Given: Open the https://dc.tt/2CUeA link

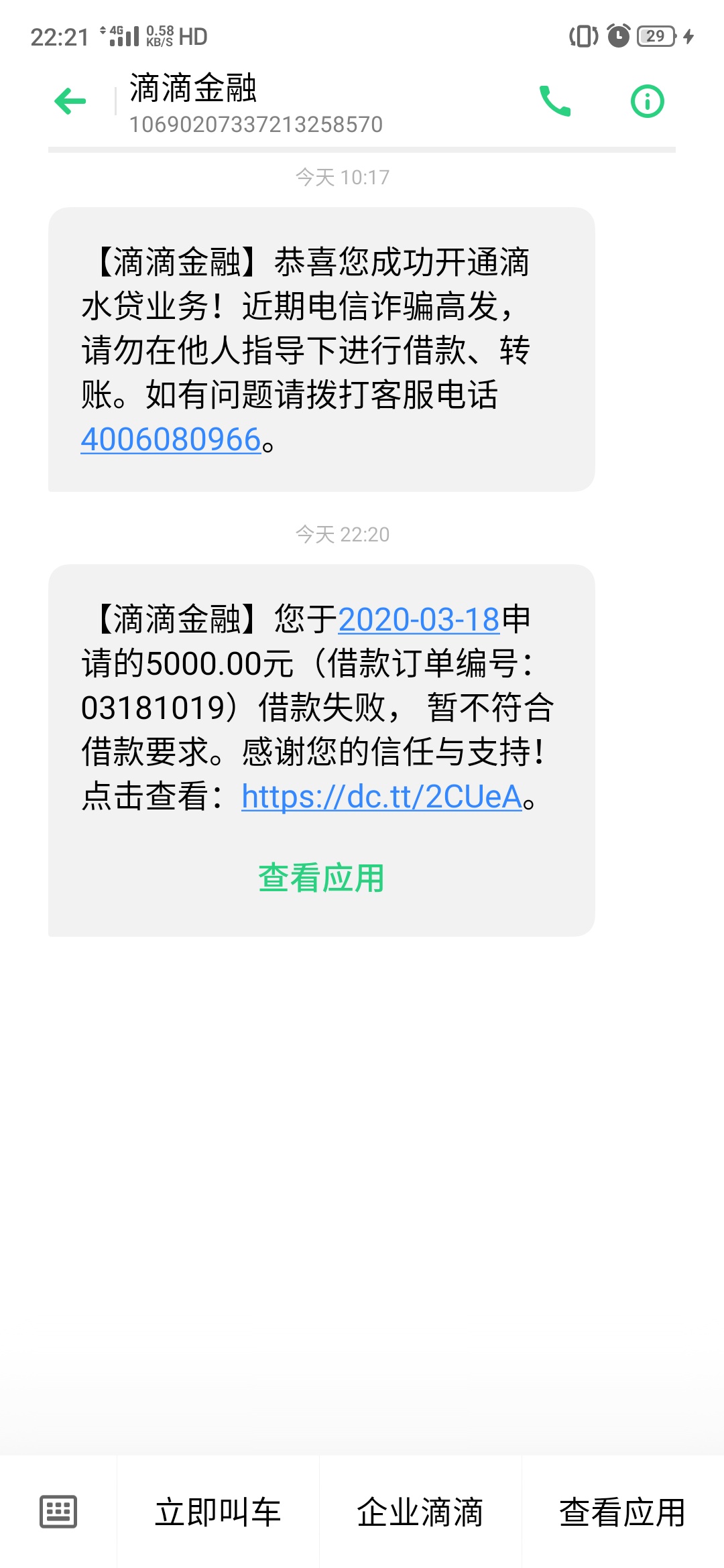Looking at the screenshot, I should pyautogui.click(x=381, y=797).
